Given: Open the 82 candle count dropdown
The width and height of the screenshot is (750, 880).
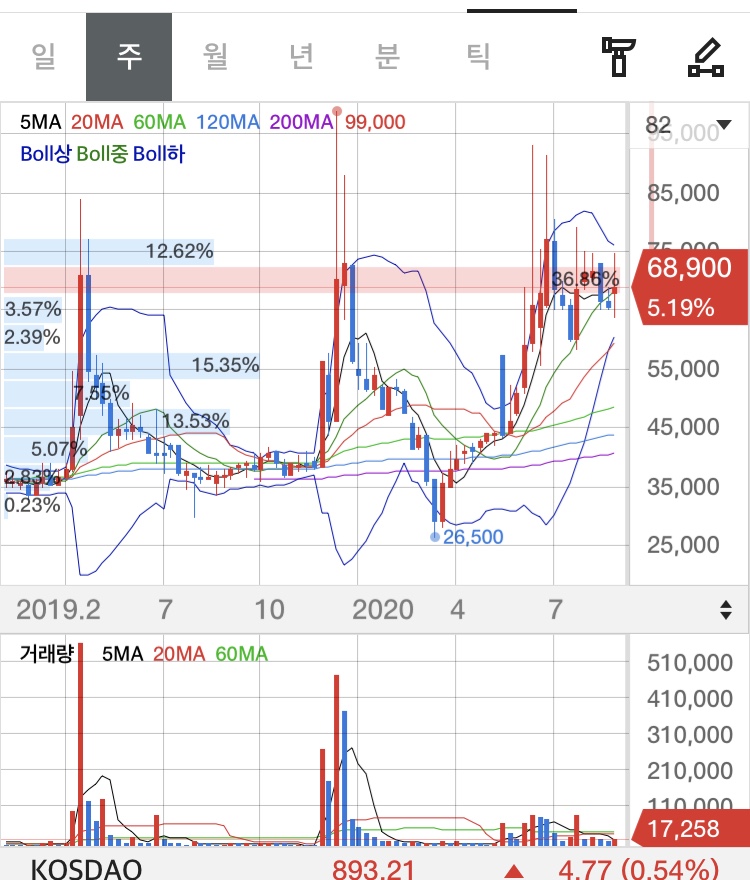Looking at the screenshot, I should click(x=687, y=125).
